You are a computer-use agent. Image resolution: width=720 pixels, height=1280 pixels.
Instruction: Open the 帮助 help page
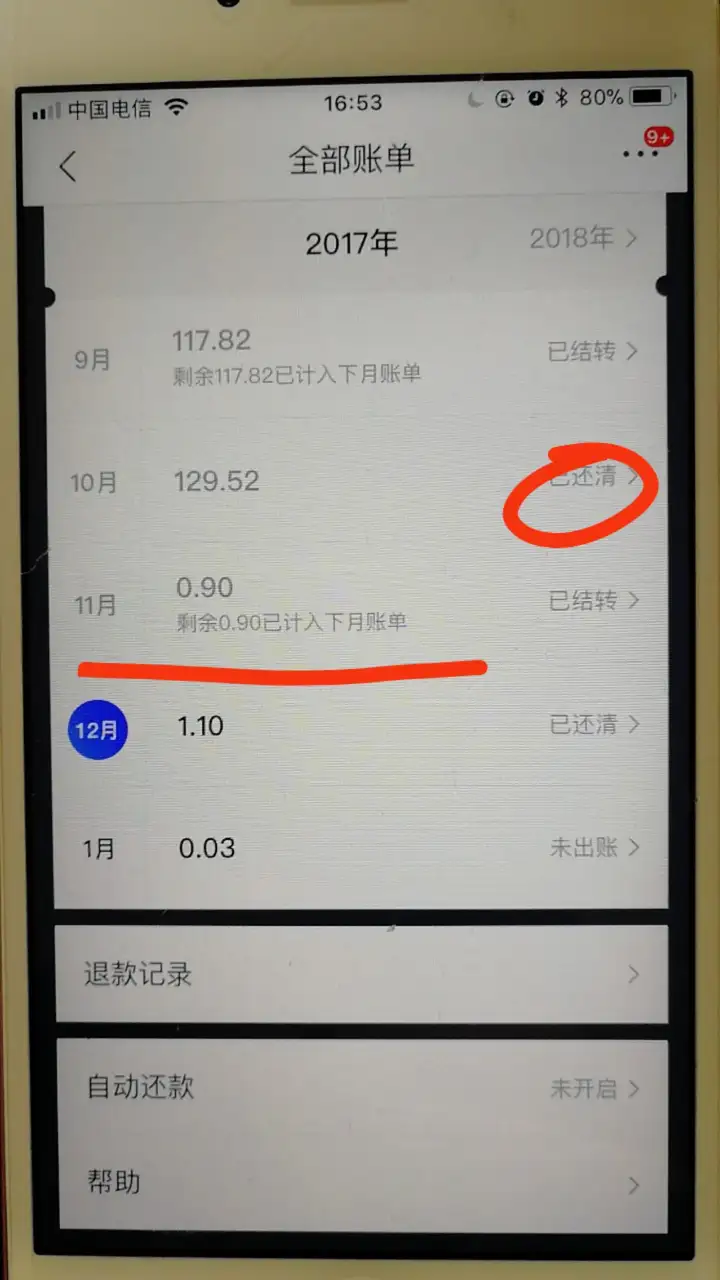pos(361,1184)
